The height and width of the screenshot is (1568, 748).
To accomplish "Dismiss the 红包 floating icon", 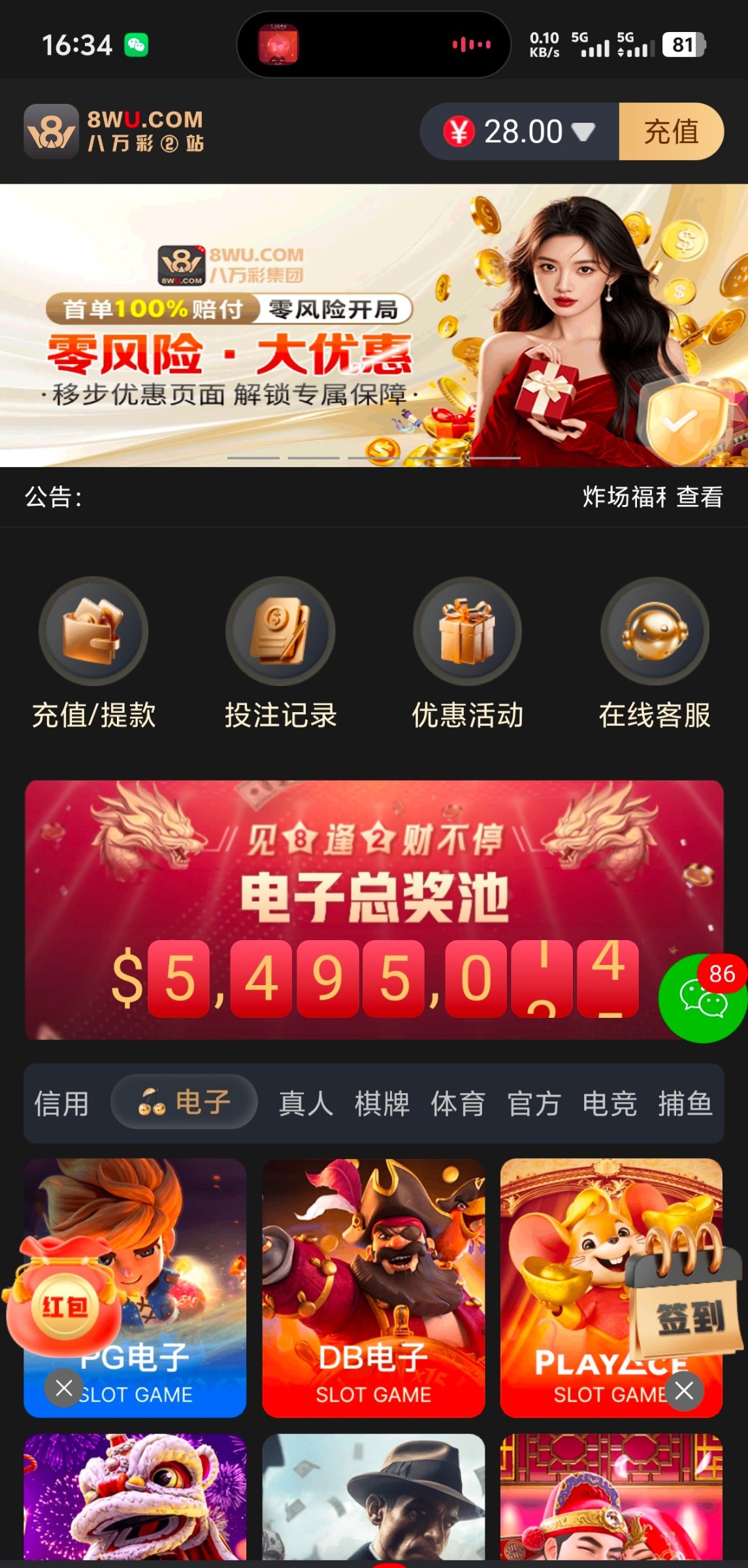I will (x=64, y=1388).
